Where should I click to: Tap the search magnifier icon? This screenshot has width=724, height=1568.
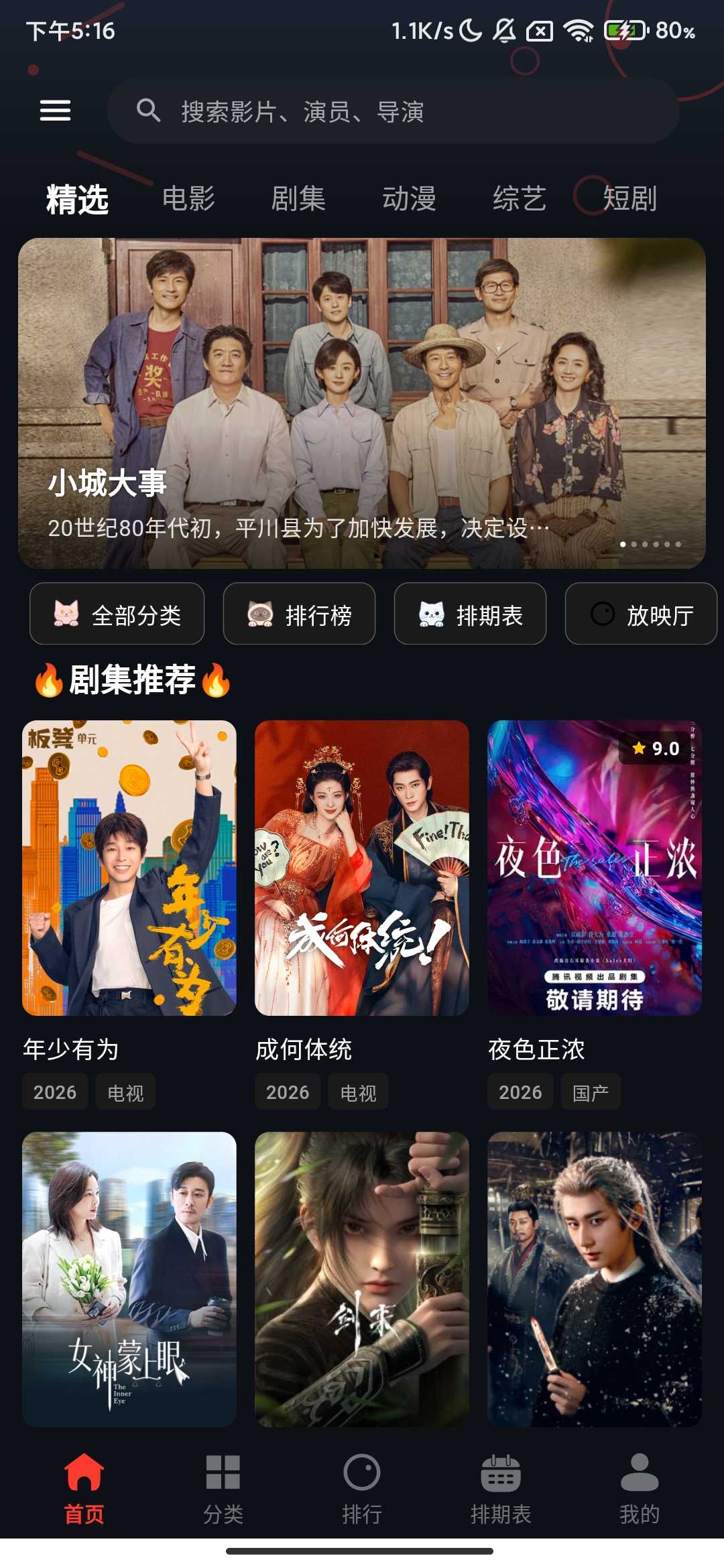(149, 112)
